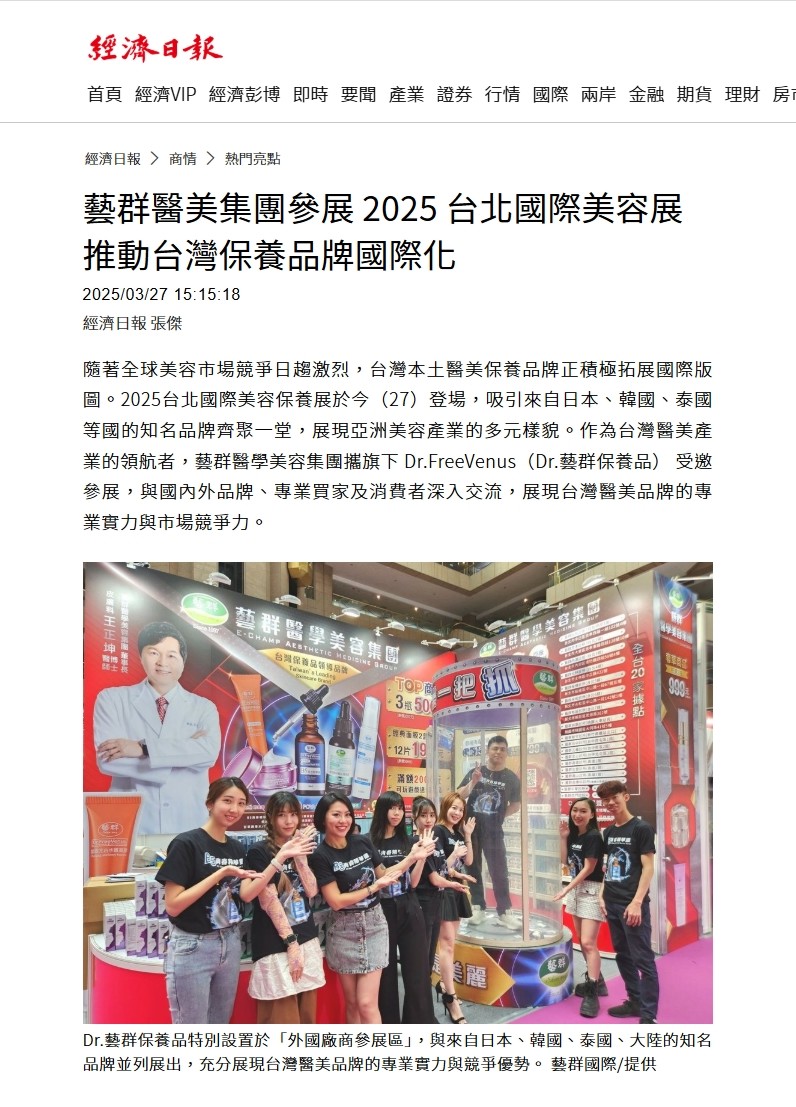
Task: Open the 商情 breadcrumb category
Action: 182,159
